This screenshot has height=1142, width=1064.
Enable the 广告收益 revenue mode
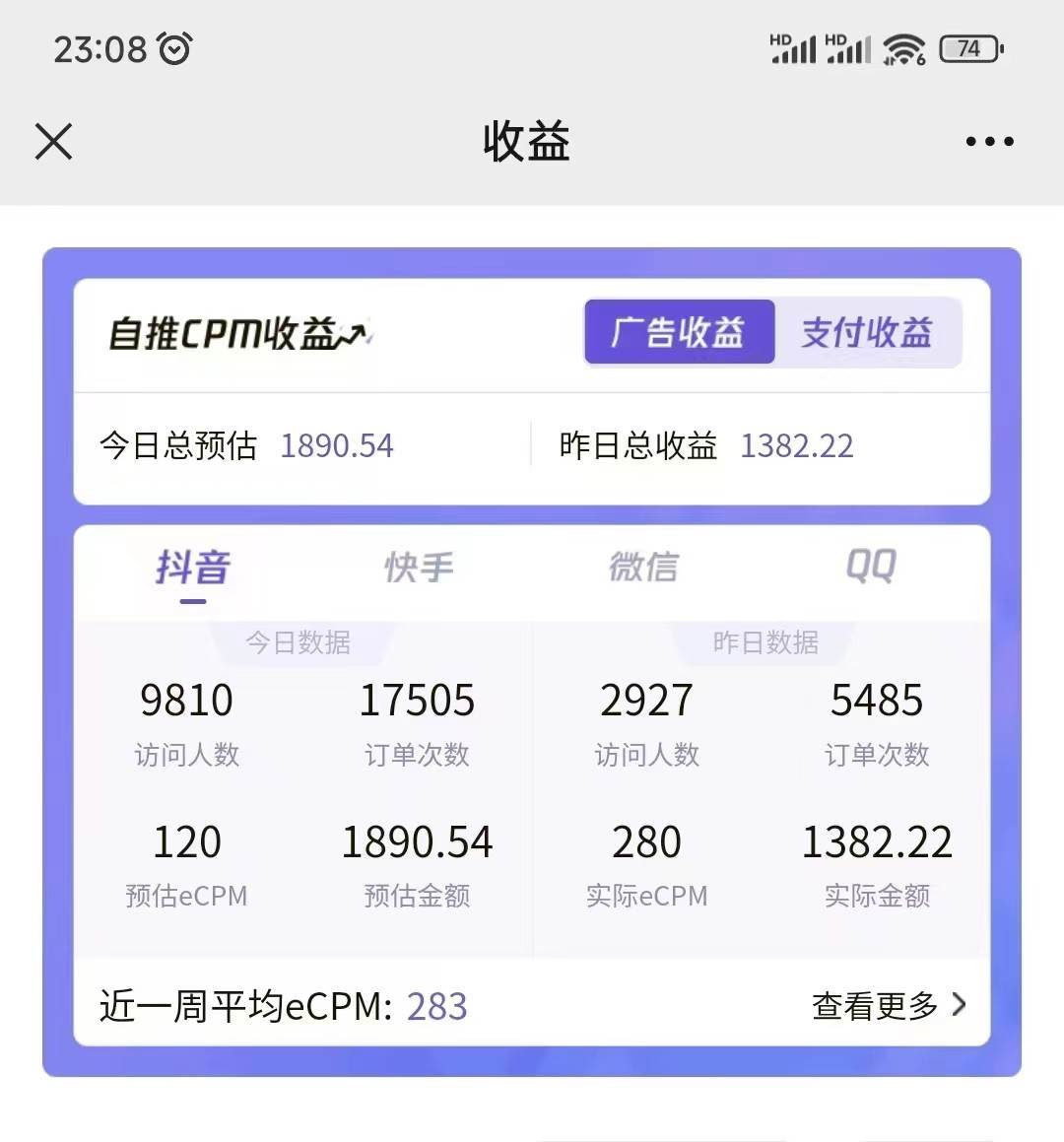pos(679,333)
